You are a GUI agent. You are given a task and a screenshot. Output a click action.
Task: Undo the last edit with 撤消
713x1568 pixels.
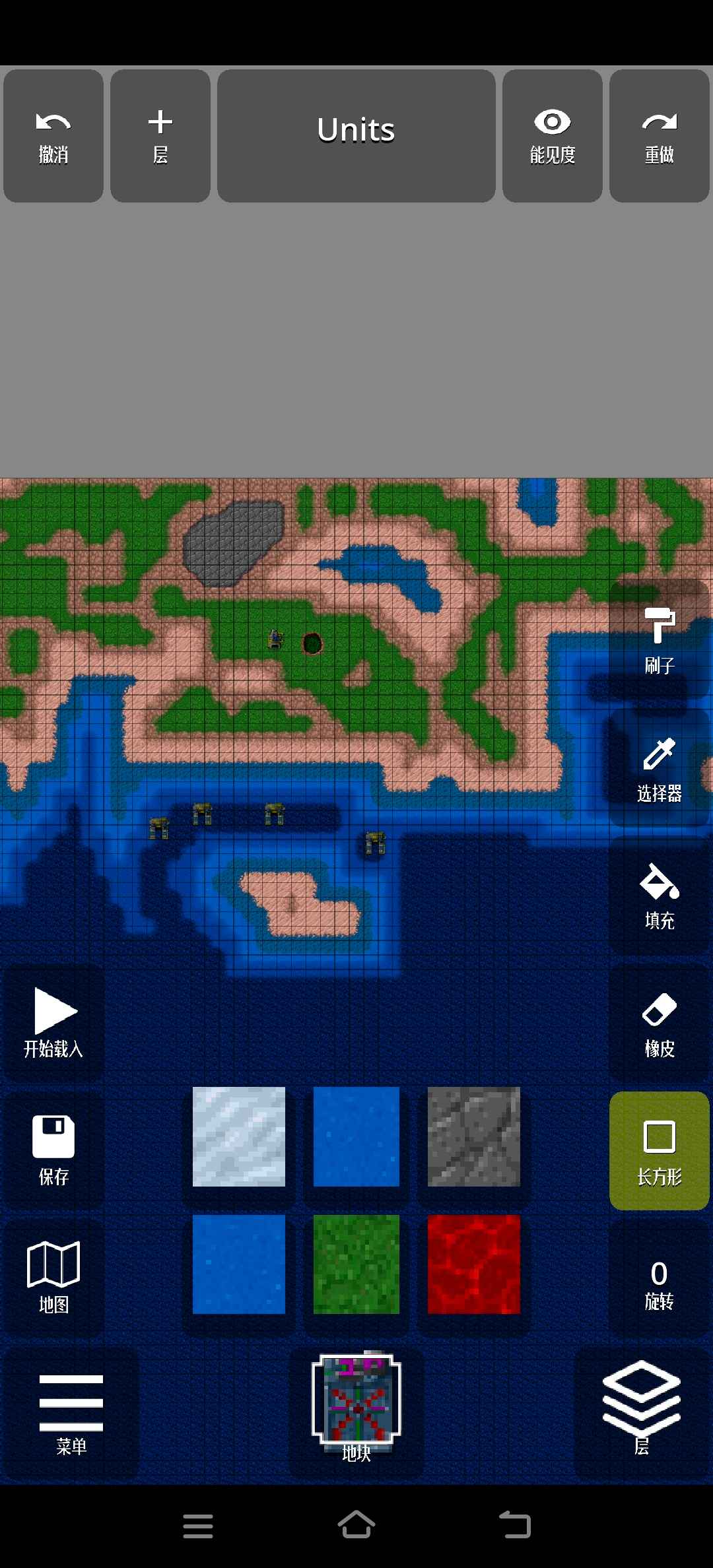pos(53,136)
